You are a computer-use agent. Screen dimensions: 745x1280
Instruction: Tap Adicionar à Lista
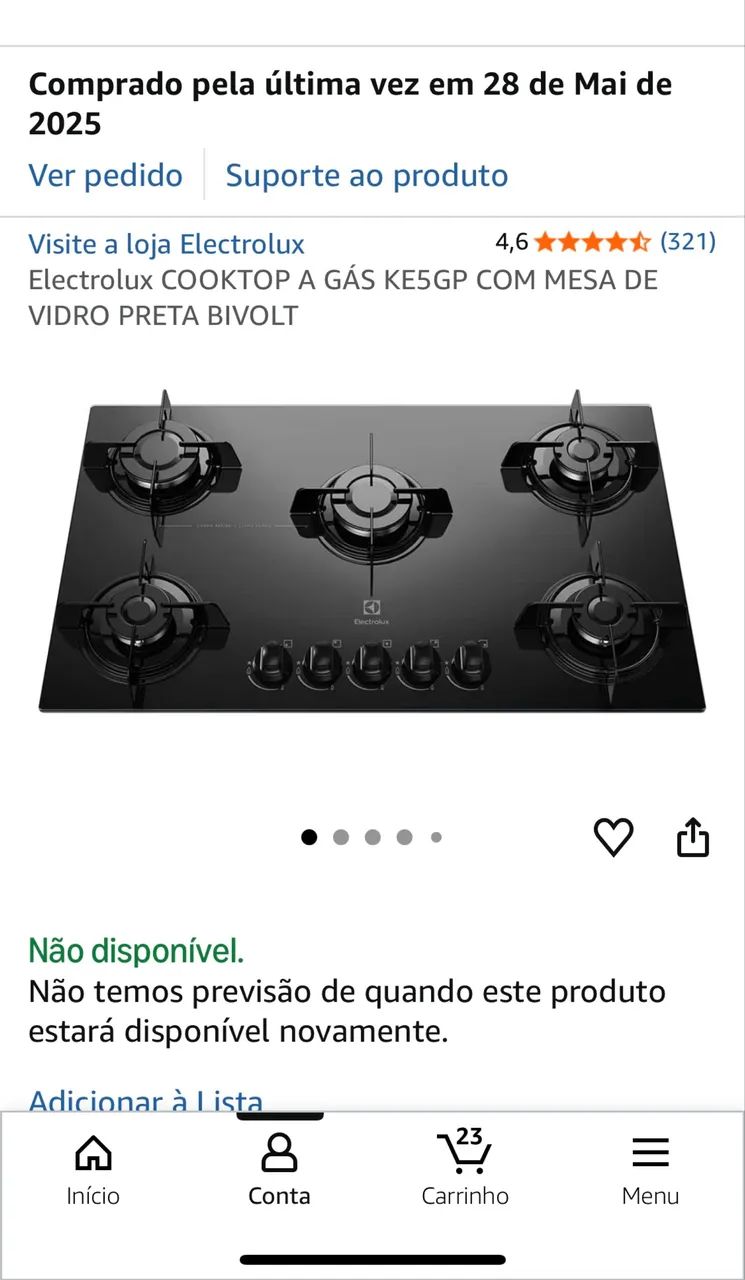coord(144,1100)
